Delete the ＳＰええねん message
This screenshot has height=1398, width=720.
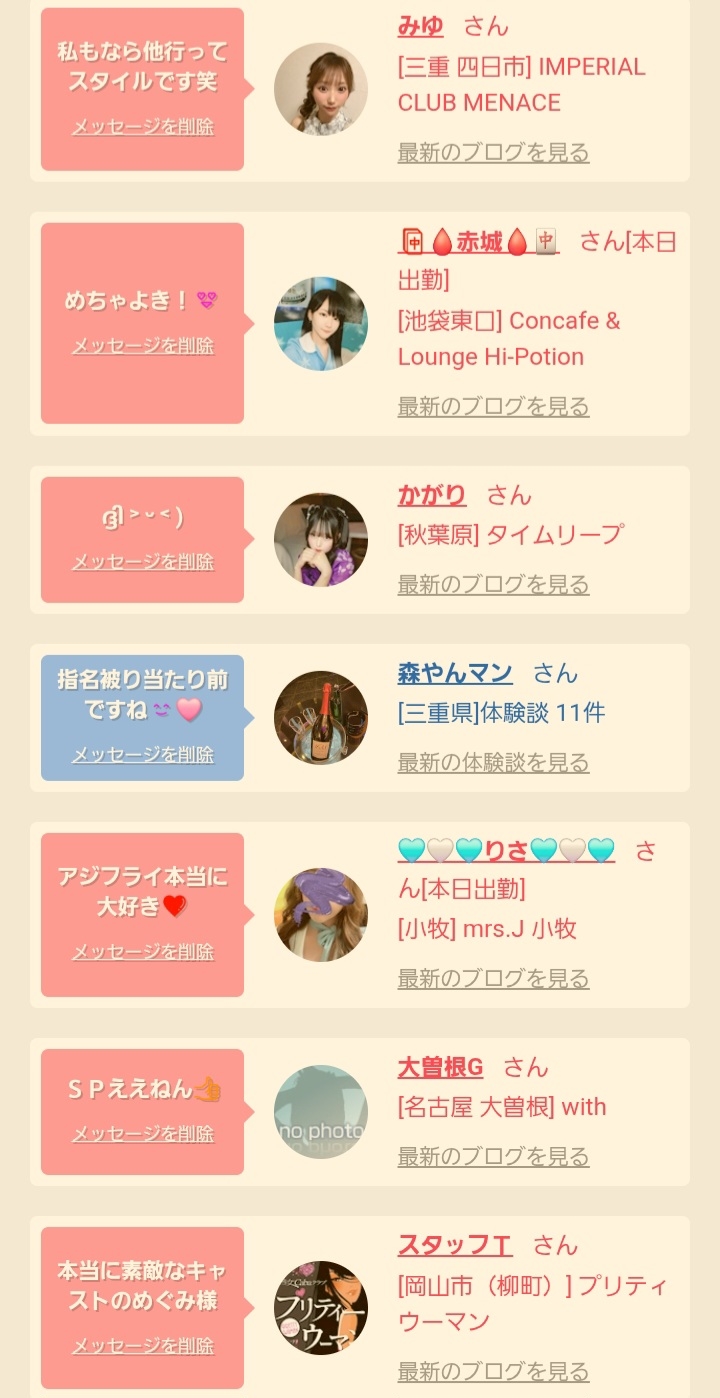coord(143,1134)
